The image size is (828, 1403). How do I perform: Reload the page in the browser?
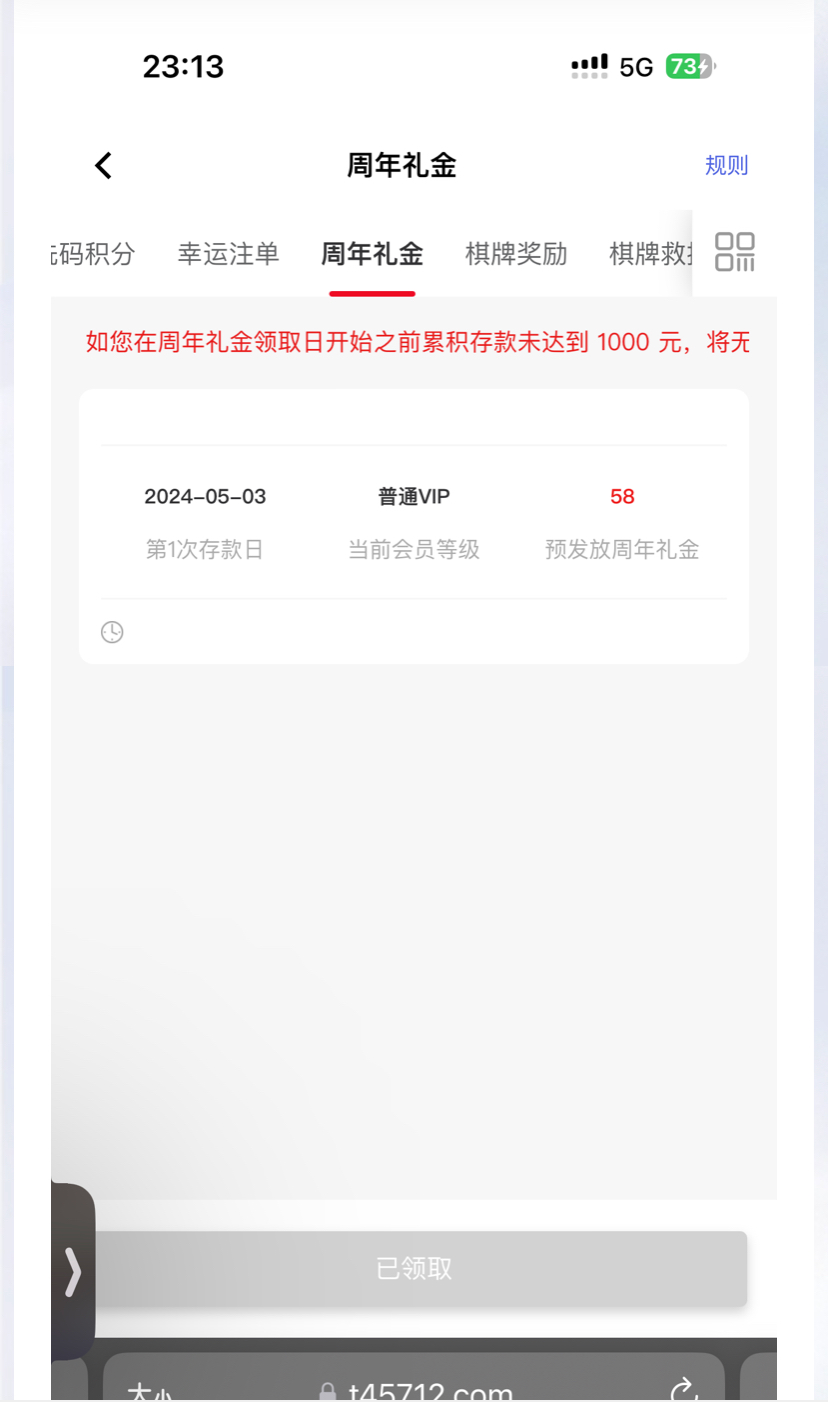pyautogui.click(x=683, y=1389)
